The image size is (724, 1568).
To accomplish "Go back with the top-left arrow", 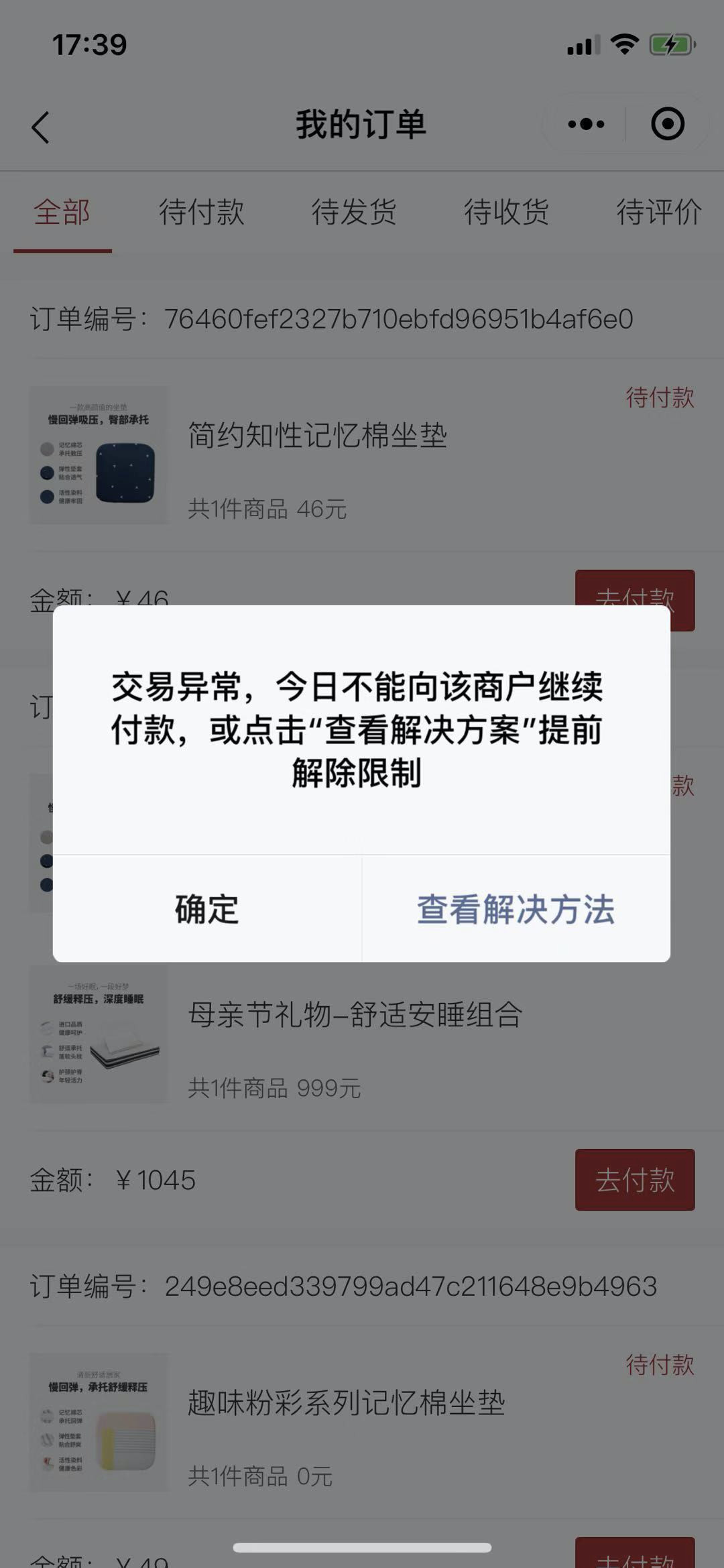I will click(41, 127).
